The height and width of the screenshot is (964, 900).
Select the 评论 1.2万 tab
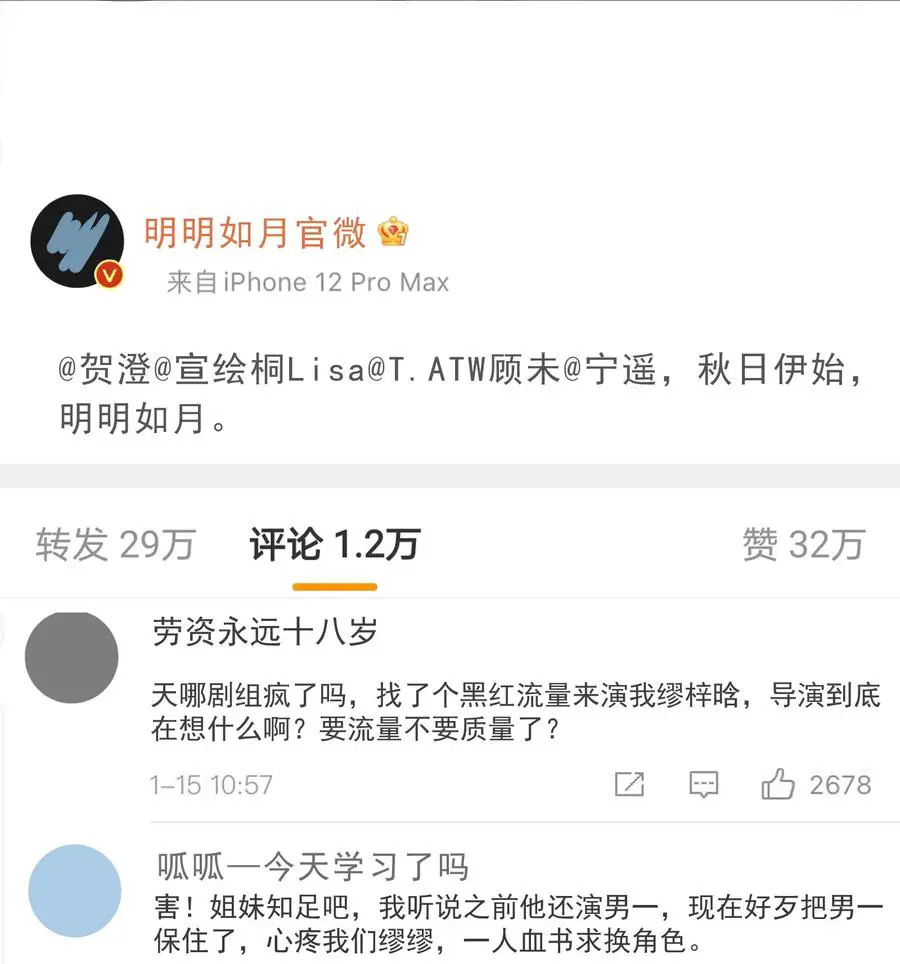[x=334, y=545]
